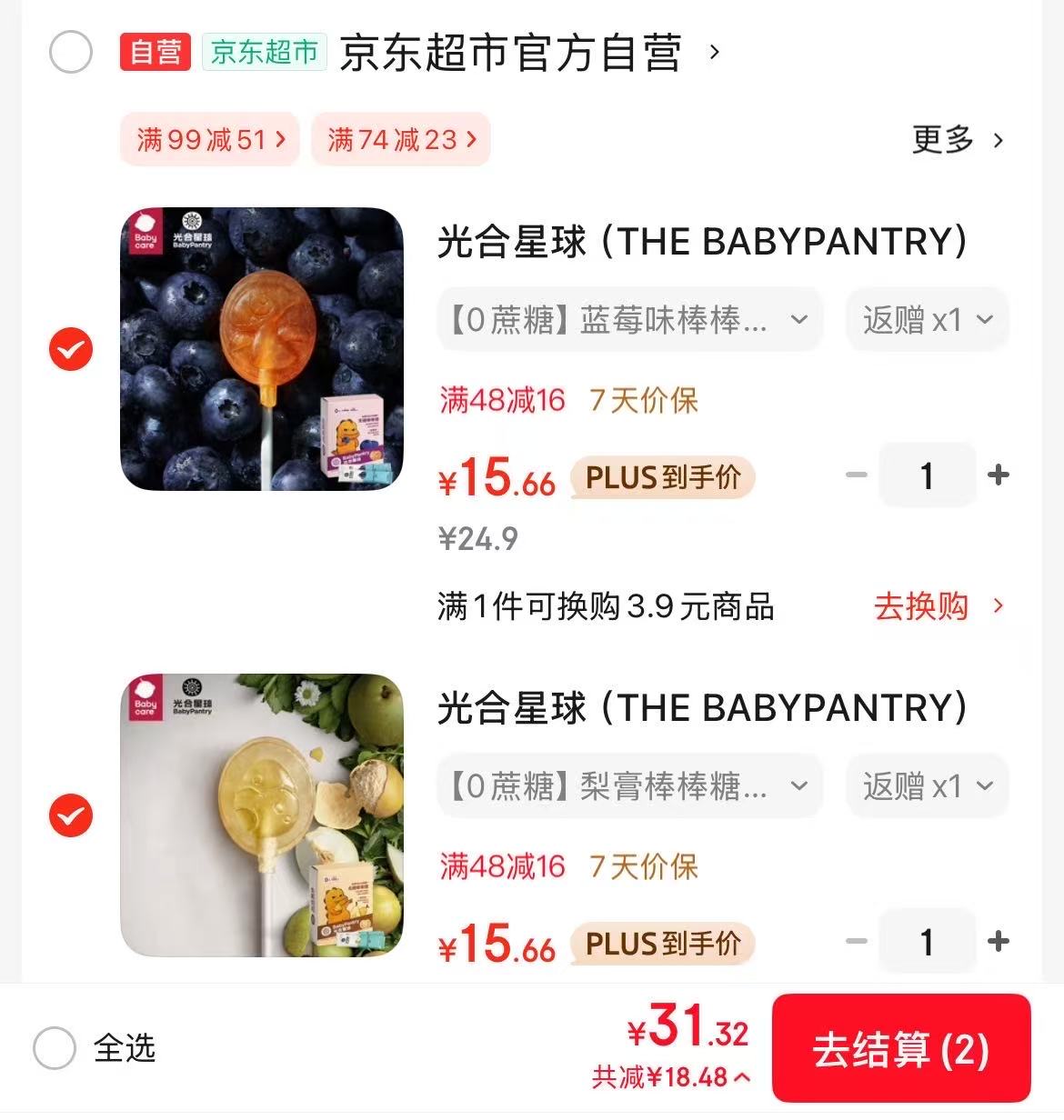Click the 去结算(2) checkout button
This screenshot has width=1064, height=1120.
[899, 1050]
